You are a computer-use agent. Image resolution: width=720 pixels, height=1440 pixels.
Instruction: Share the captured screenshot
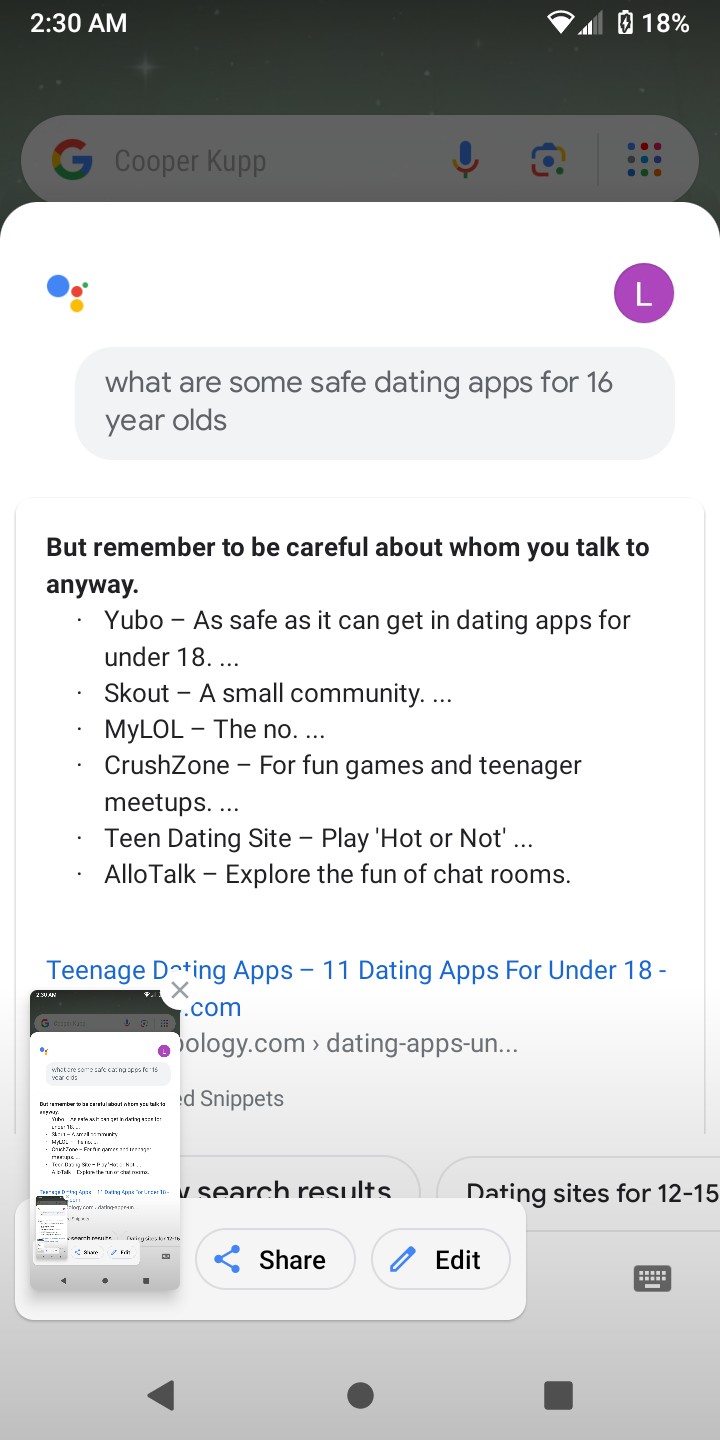pyautogui.click(x=275, y=1259)
